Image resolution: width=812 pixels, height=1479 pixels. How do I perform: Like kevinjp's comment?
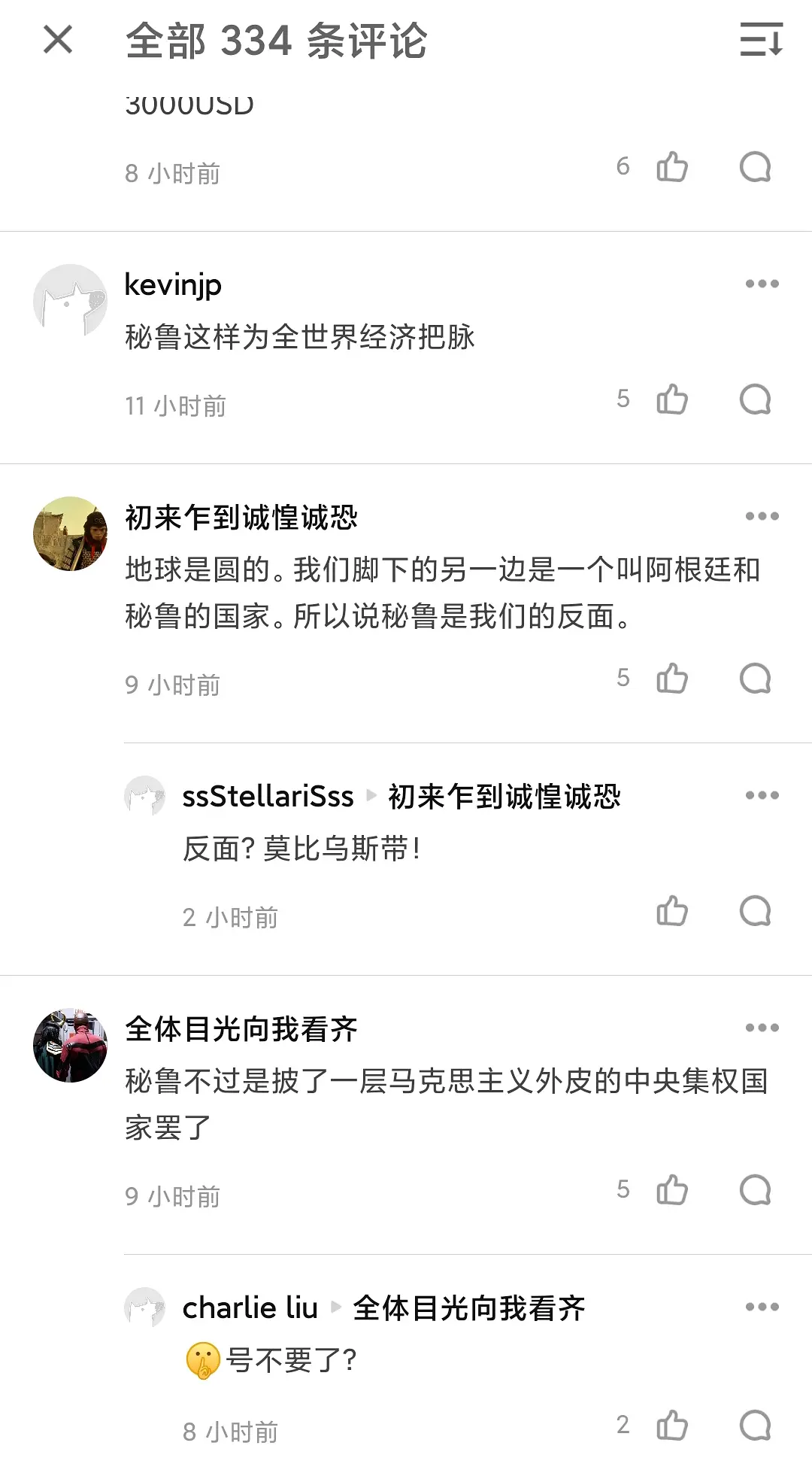tap(671, 399)
